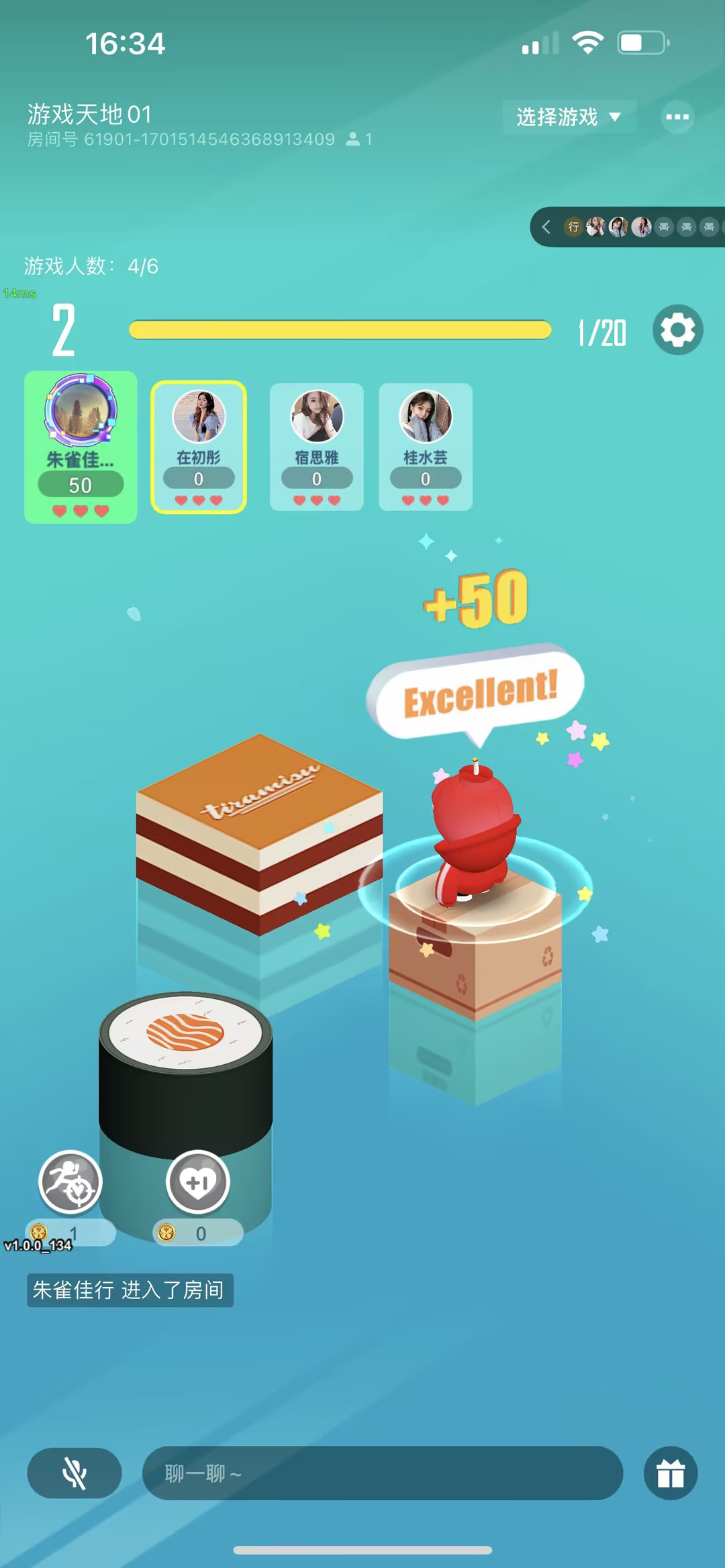
Task: Use the +1 extra life item
Action: pyautogui.click(x=198, y=1182)
